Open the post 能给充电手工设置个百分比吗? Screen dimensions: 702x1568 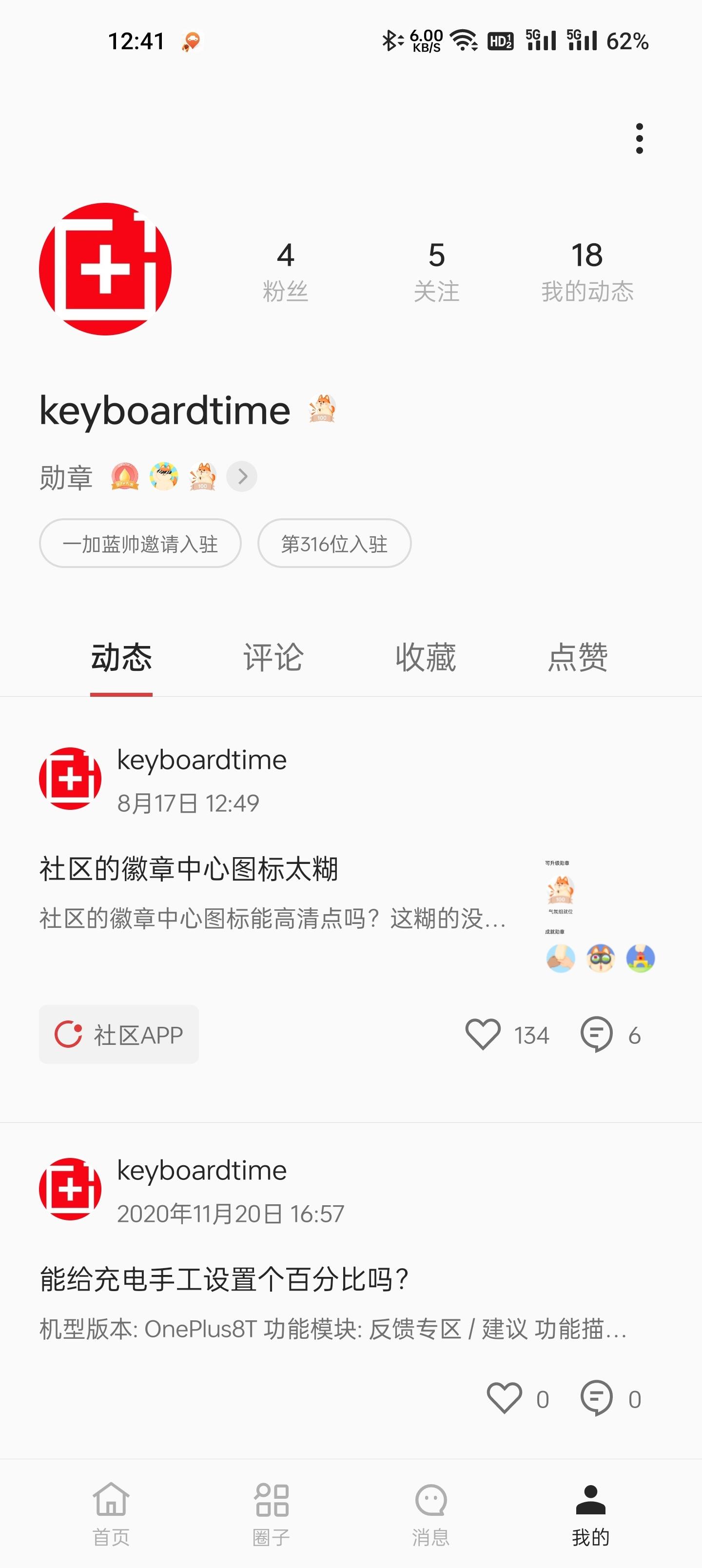(x=224, y=1279)
